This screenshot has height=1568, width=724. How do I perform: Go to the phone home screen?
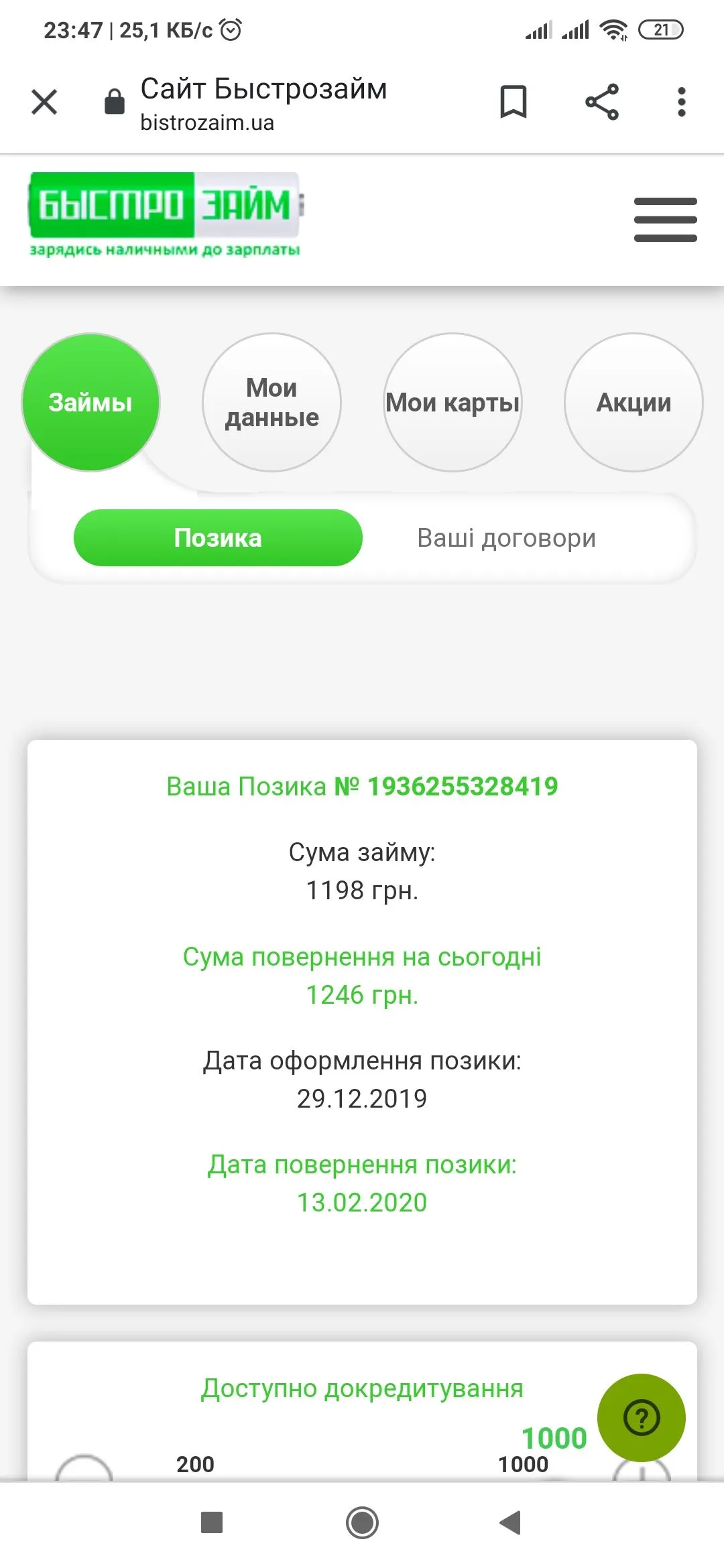[362, 1522]
